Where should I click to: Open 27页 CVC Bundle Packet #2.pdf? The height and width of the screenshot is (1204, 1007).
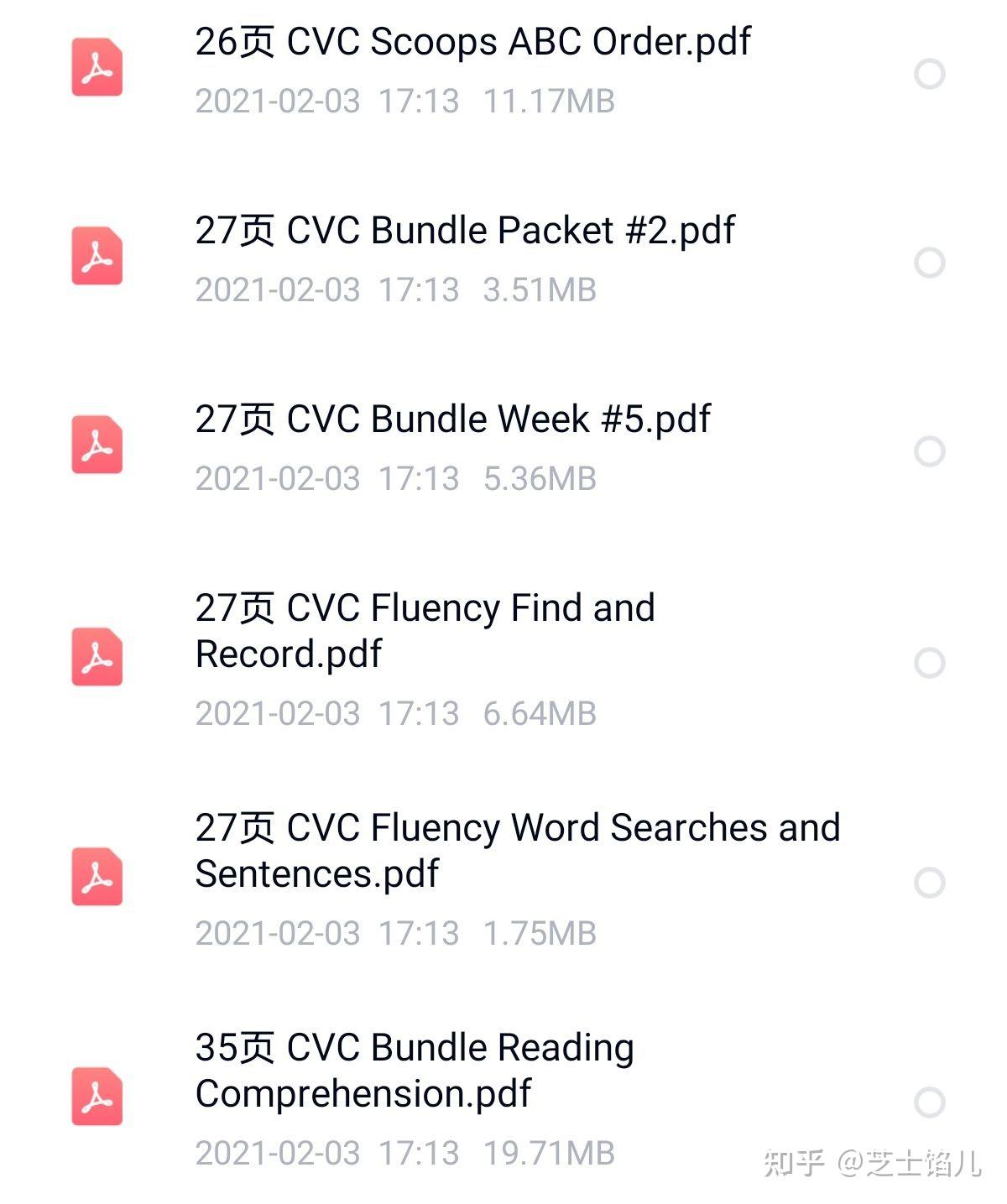click(464, 230)
